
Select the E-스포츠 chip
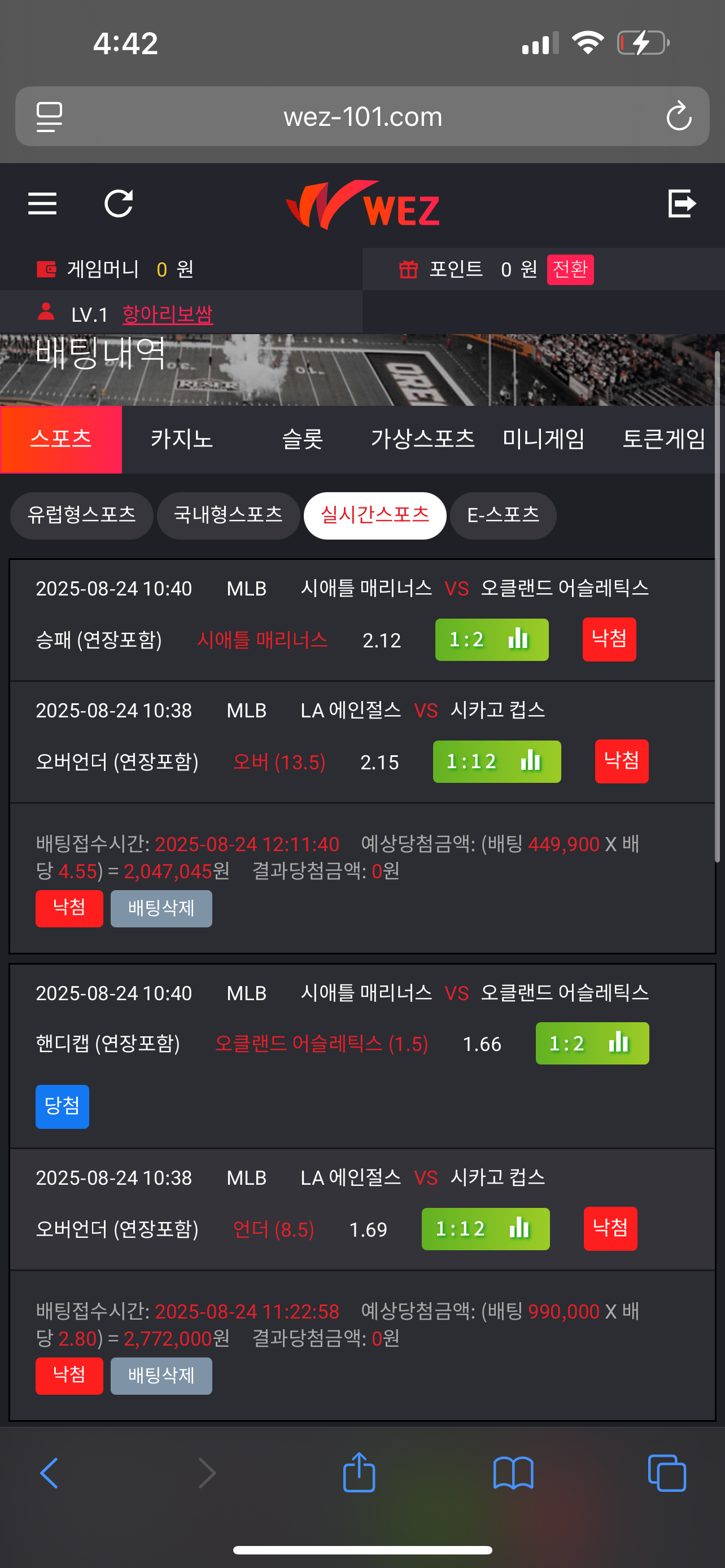tap(503, 515)
